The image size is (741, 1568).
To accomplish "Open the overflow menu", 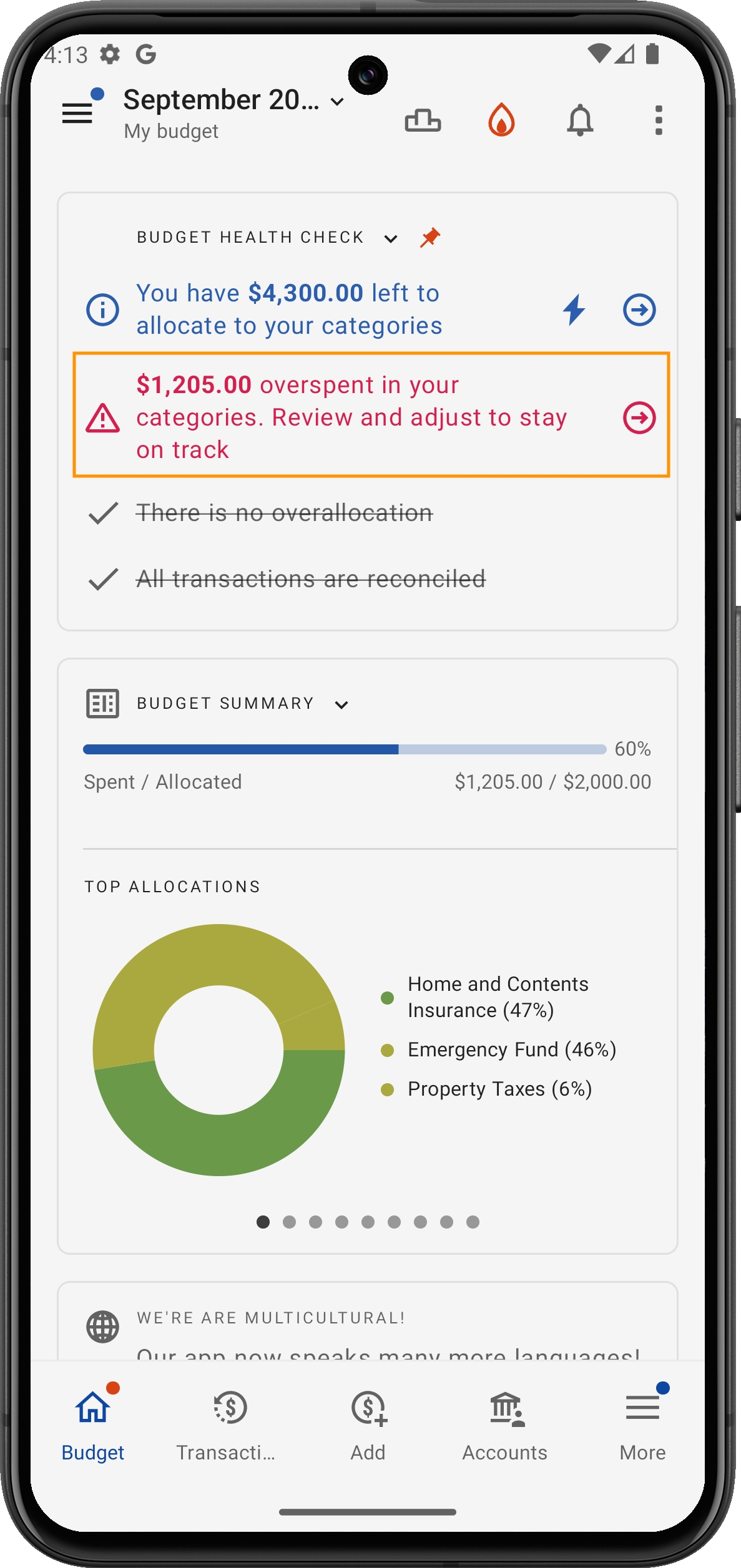I will (x=658, y=120).
